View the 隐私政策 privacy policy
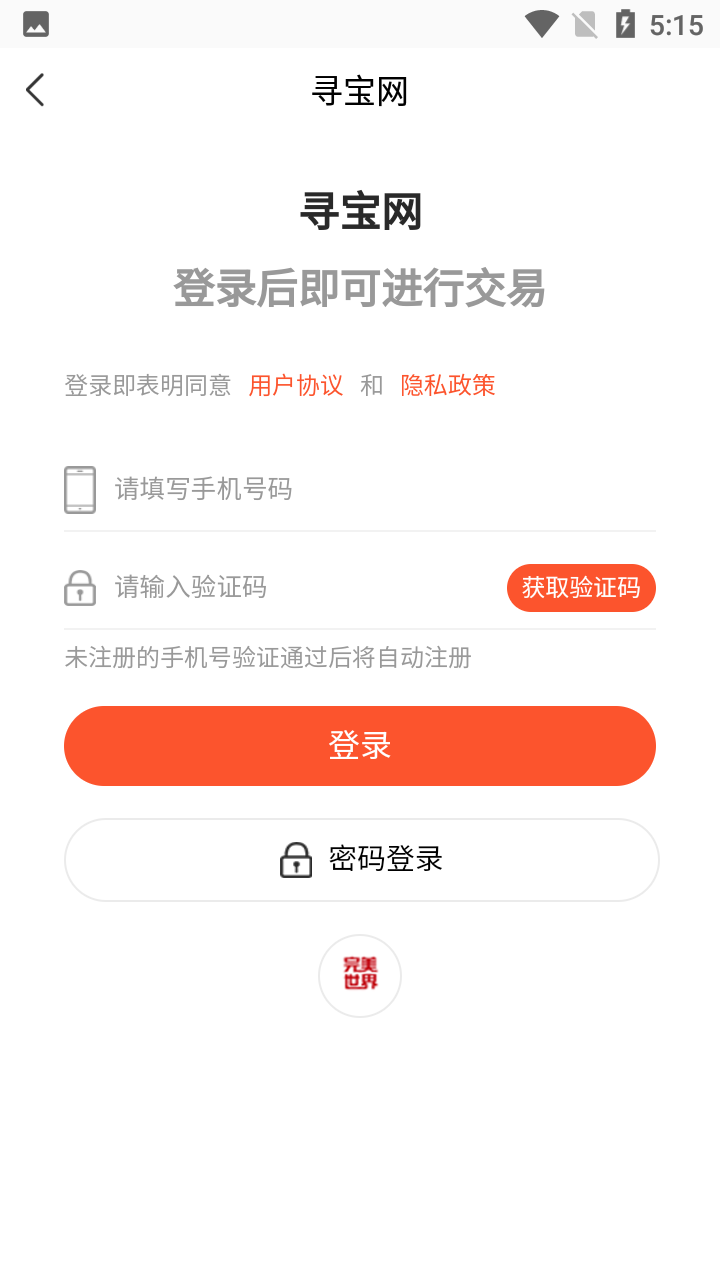This screenshot has height=1280, width=720. (x=448, y=385)
